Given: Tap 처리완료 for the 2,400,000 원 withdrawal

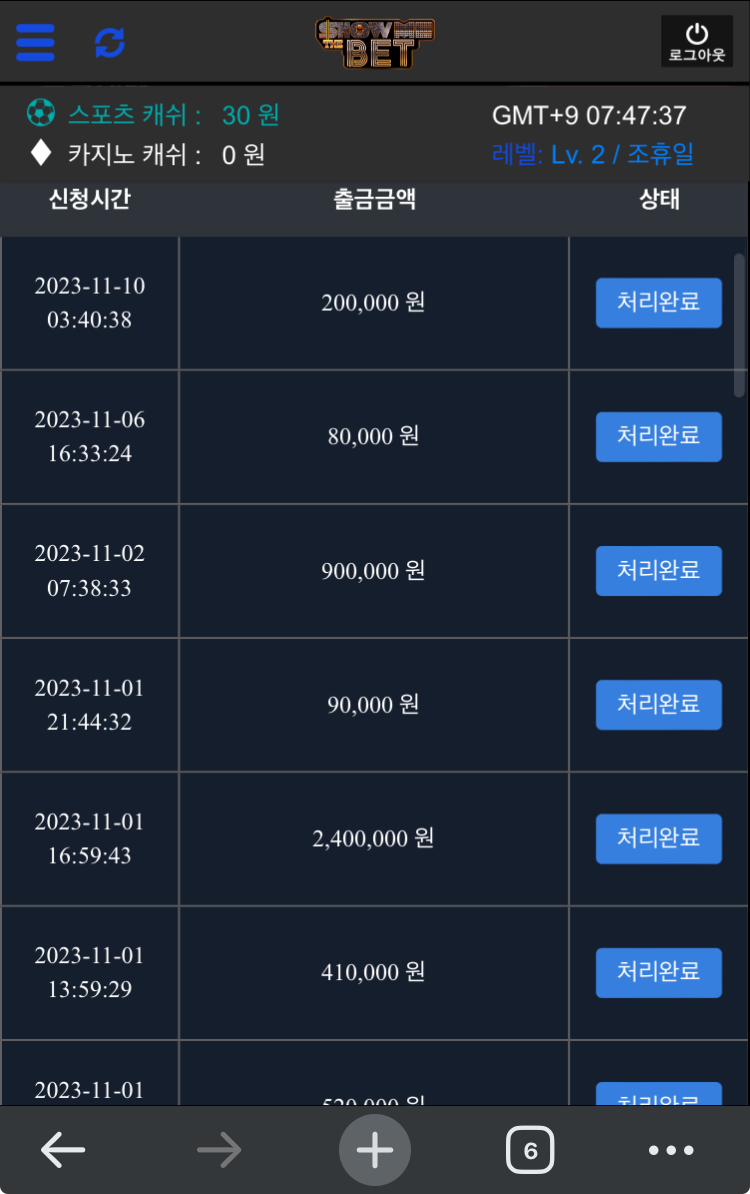Looking at the screenshot, I should point(659,839).
